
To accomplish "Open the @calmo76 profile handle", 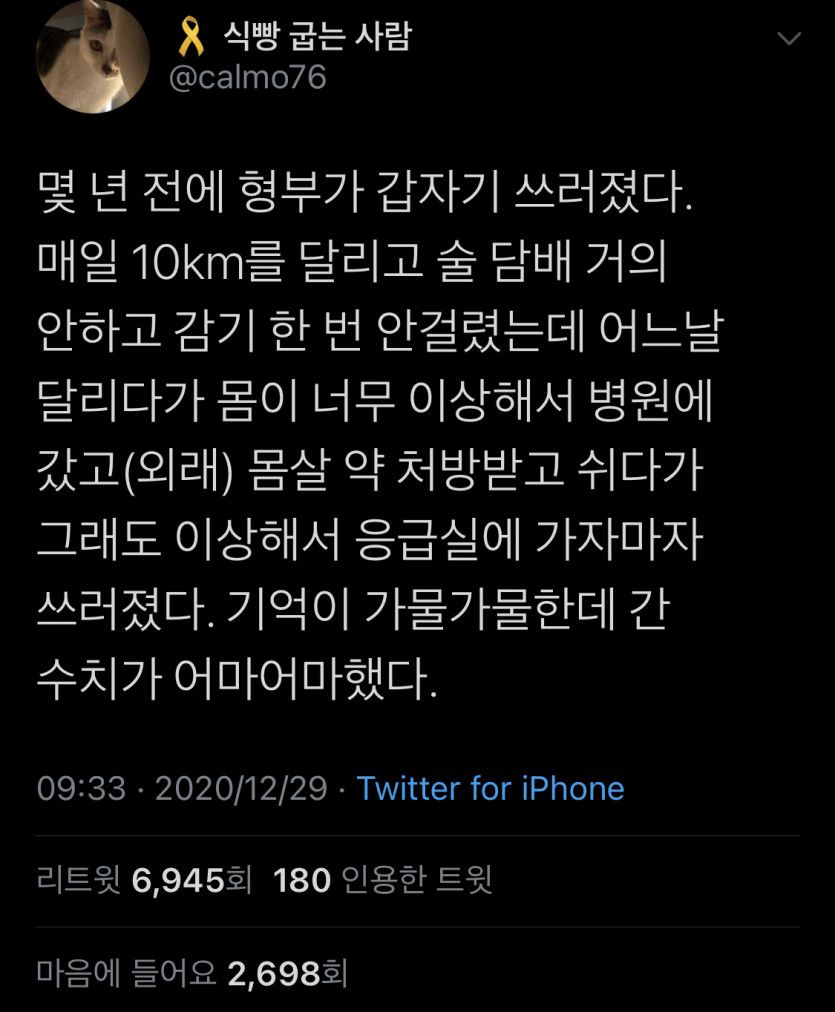I will [x=248, y=77].
